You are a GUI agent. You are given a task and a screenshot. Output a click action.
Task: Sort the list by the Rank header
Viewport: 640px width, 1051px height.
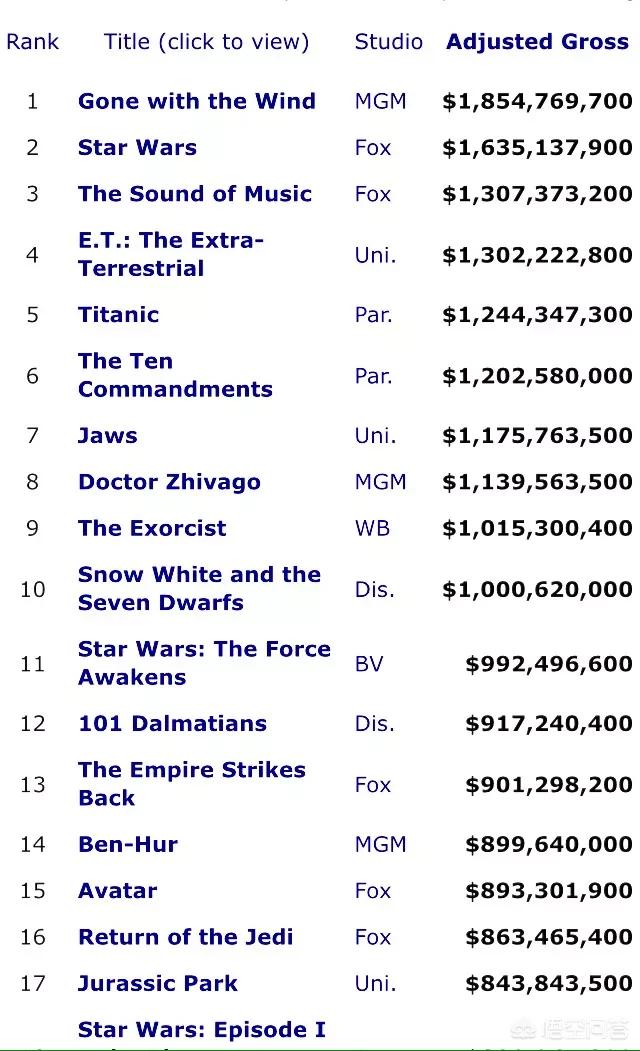coord(33,42)
